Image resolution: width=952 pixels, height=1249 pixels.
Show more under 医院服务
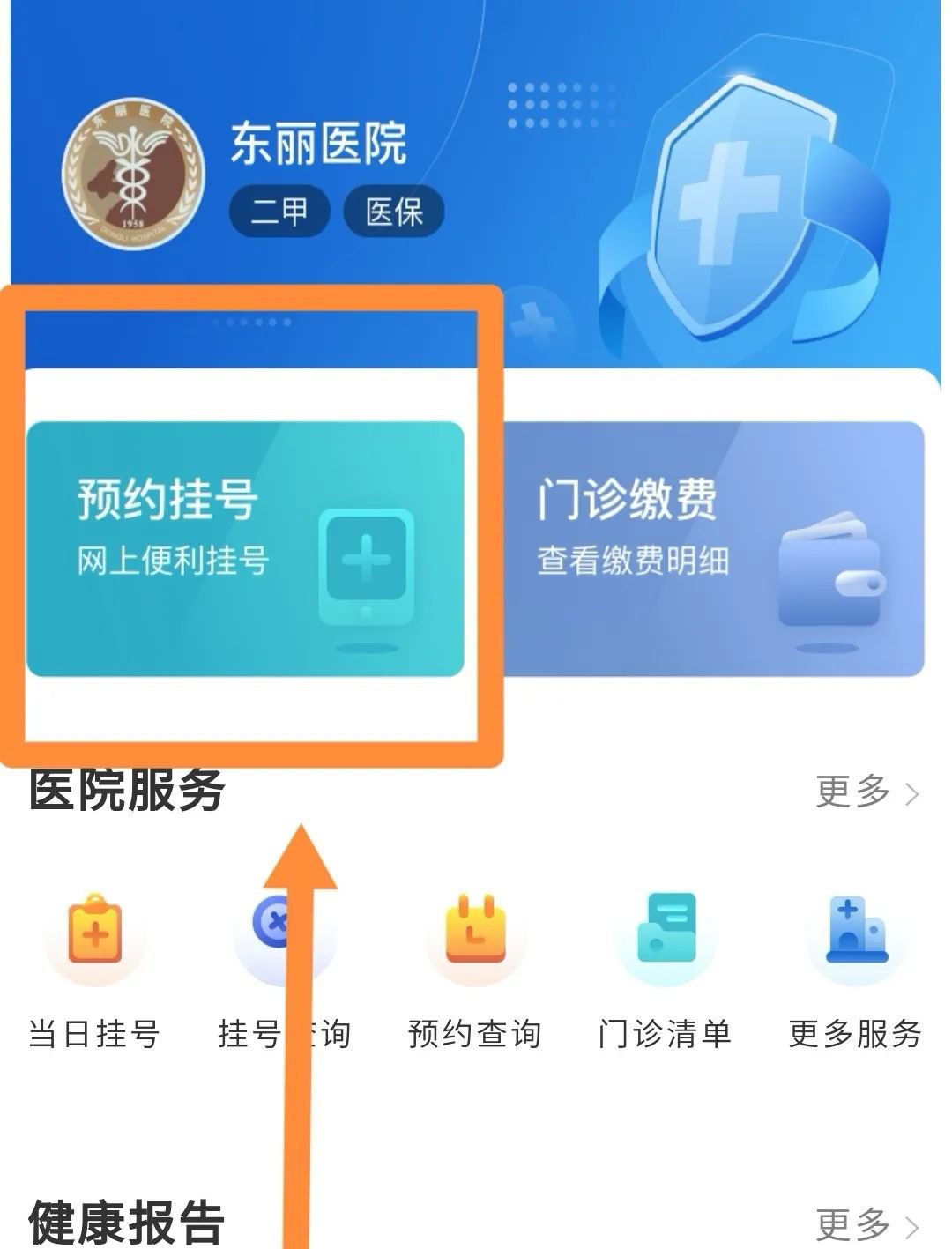pyautogui.click(x=866, y=792)
